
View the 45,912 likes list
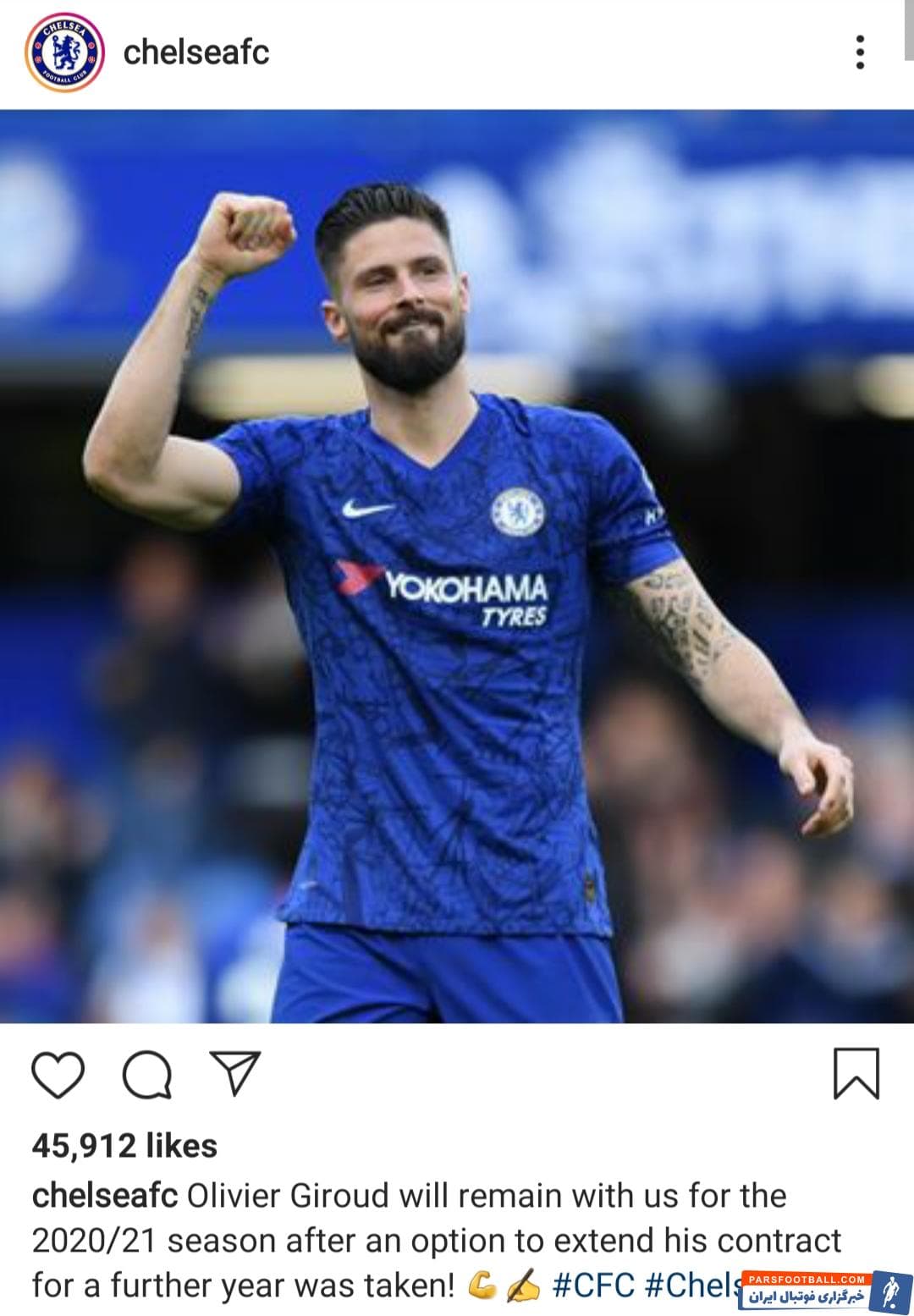pyautogui.click(x=124, y=1146)
